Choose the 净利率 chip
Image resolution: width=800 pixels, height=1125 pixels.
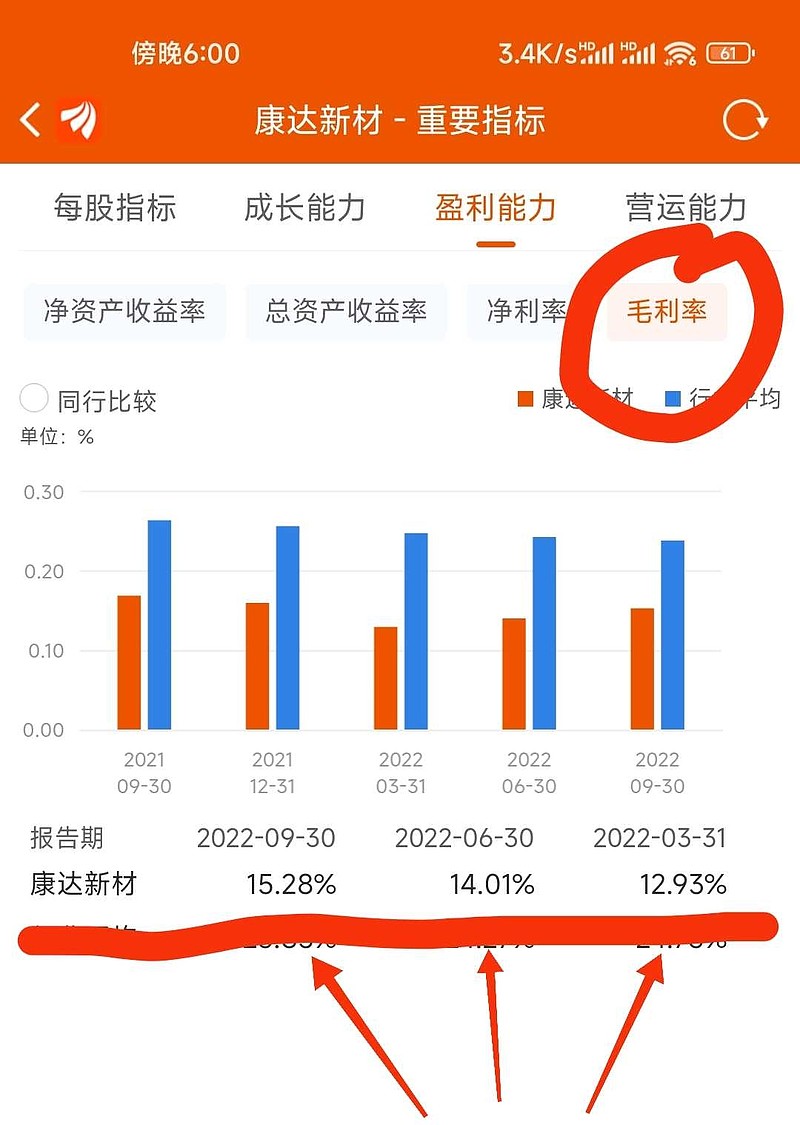(527, 311)
